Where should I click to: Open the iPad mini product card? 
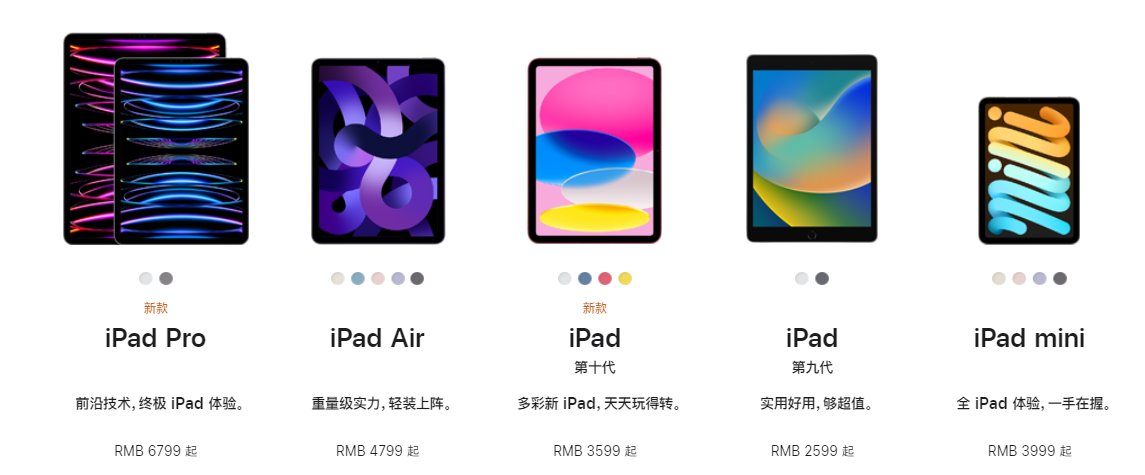(x=1029, y=338)
